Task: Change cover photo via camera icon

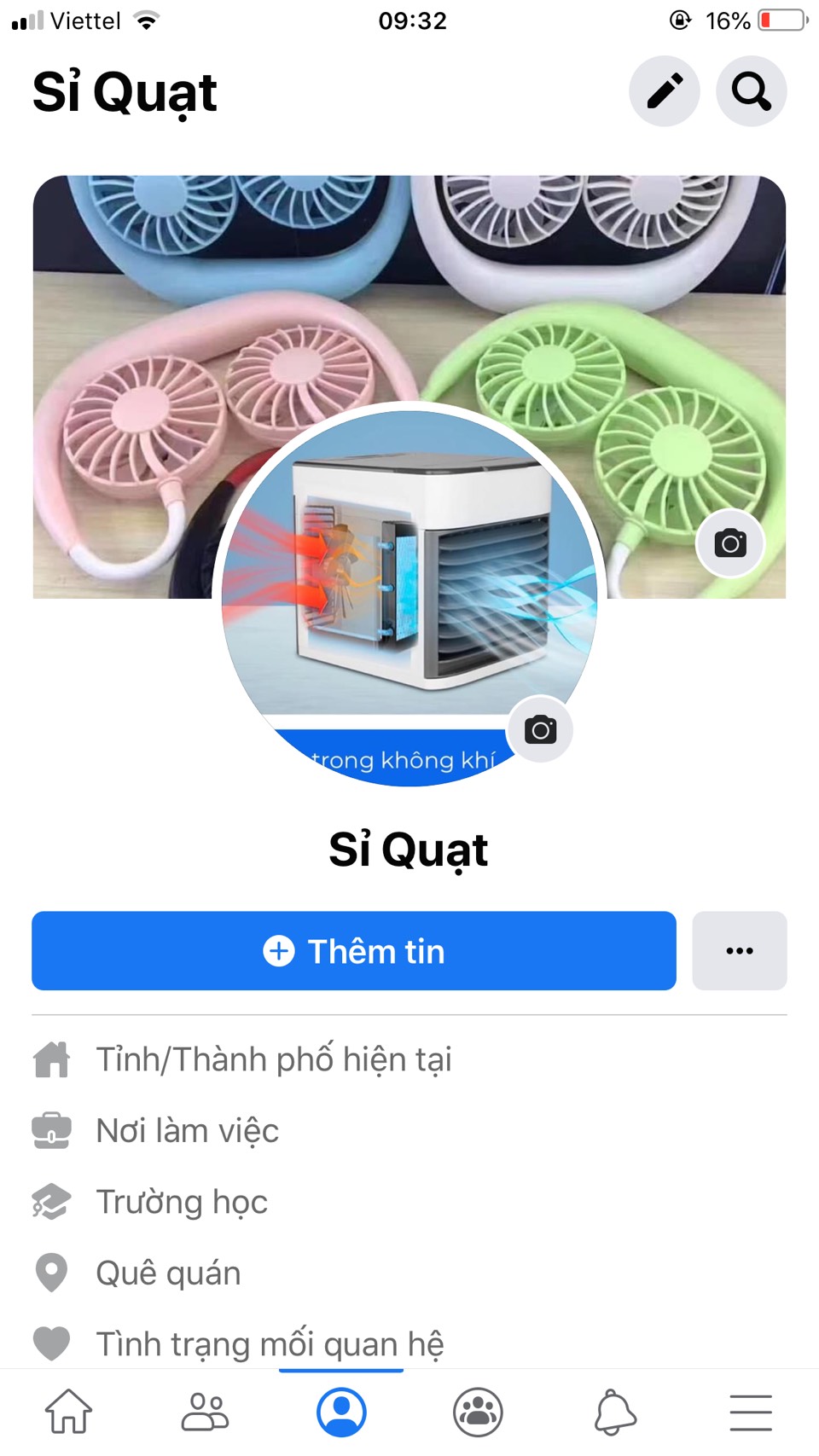Action: (x=729, y=543)
